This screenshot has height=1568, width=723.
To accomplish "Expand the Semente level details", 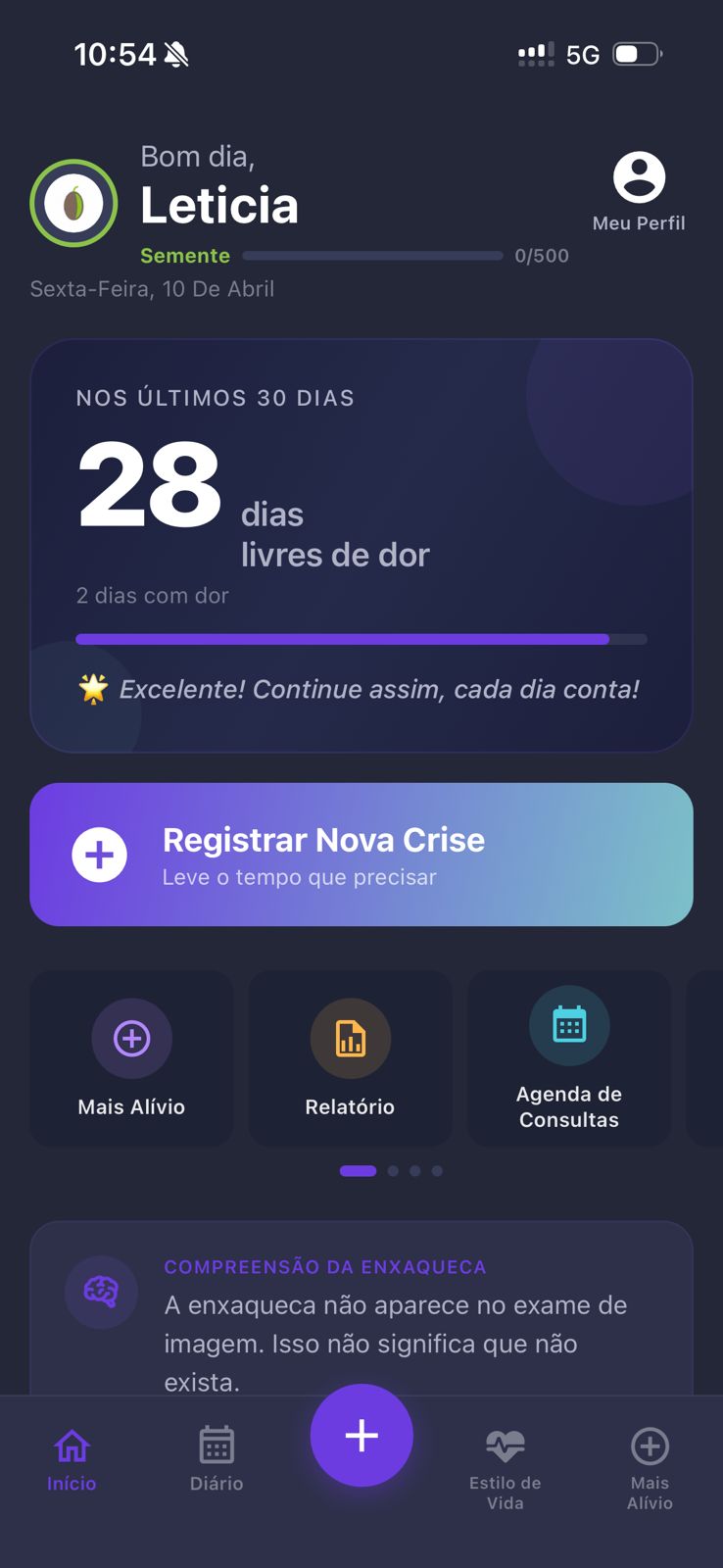I will click(x=185, y=255).
